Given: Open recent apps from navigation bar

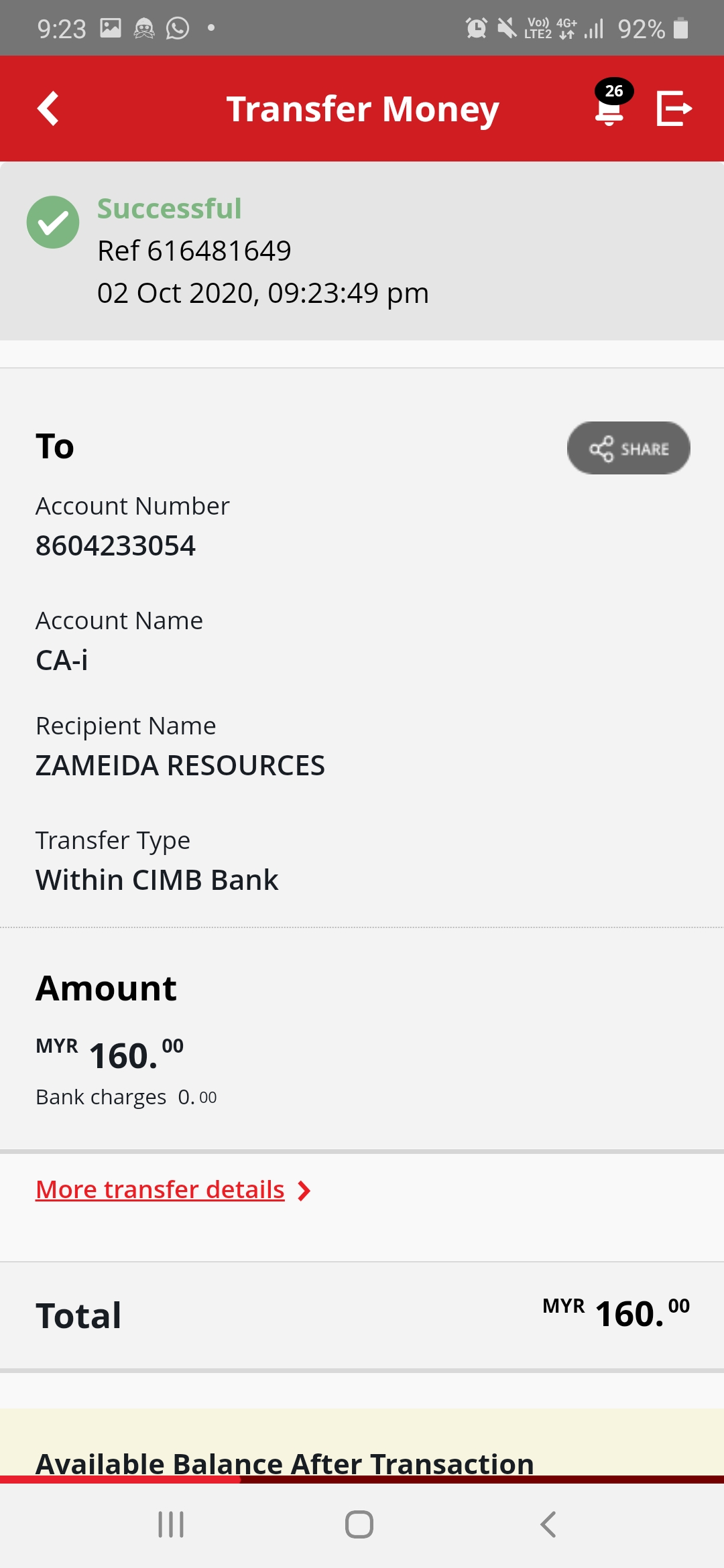Looking at the screenshot, I should pos(171,1524).
